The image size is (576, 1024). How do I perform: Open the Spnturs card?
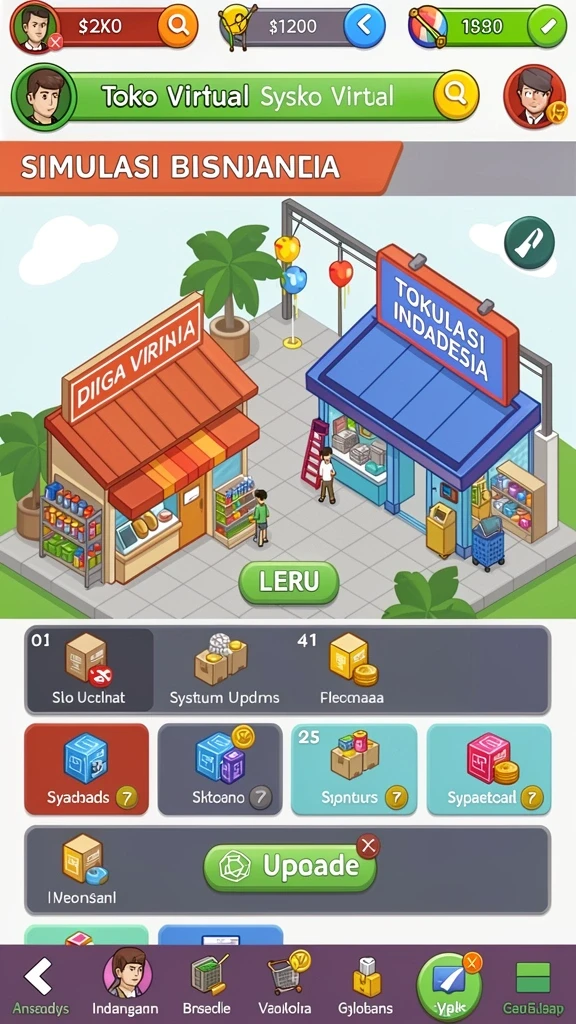tap(354, 769)
